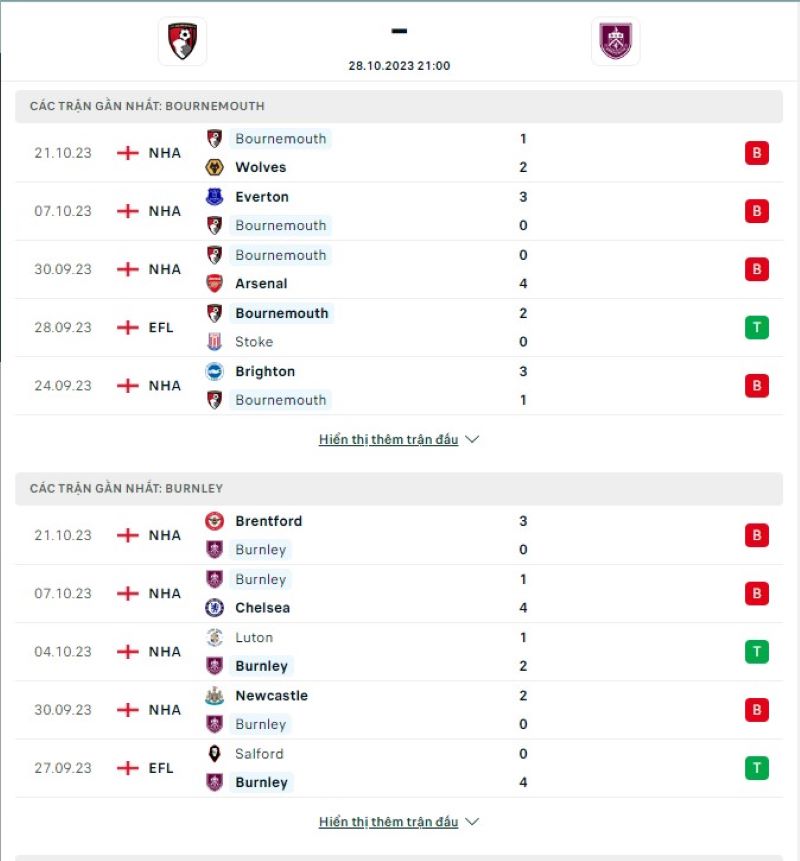Click the Brighton team logo
This screenshot has height=861, width=800.
(x=216, y=371)
